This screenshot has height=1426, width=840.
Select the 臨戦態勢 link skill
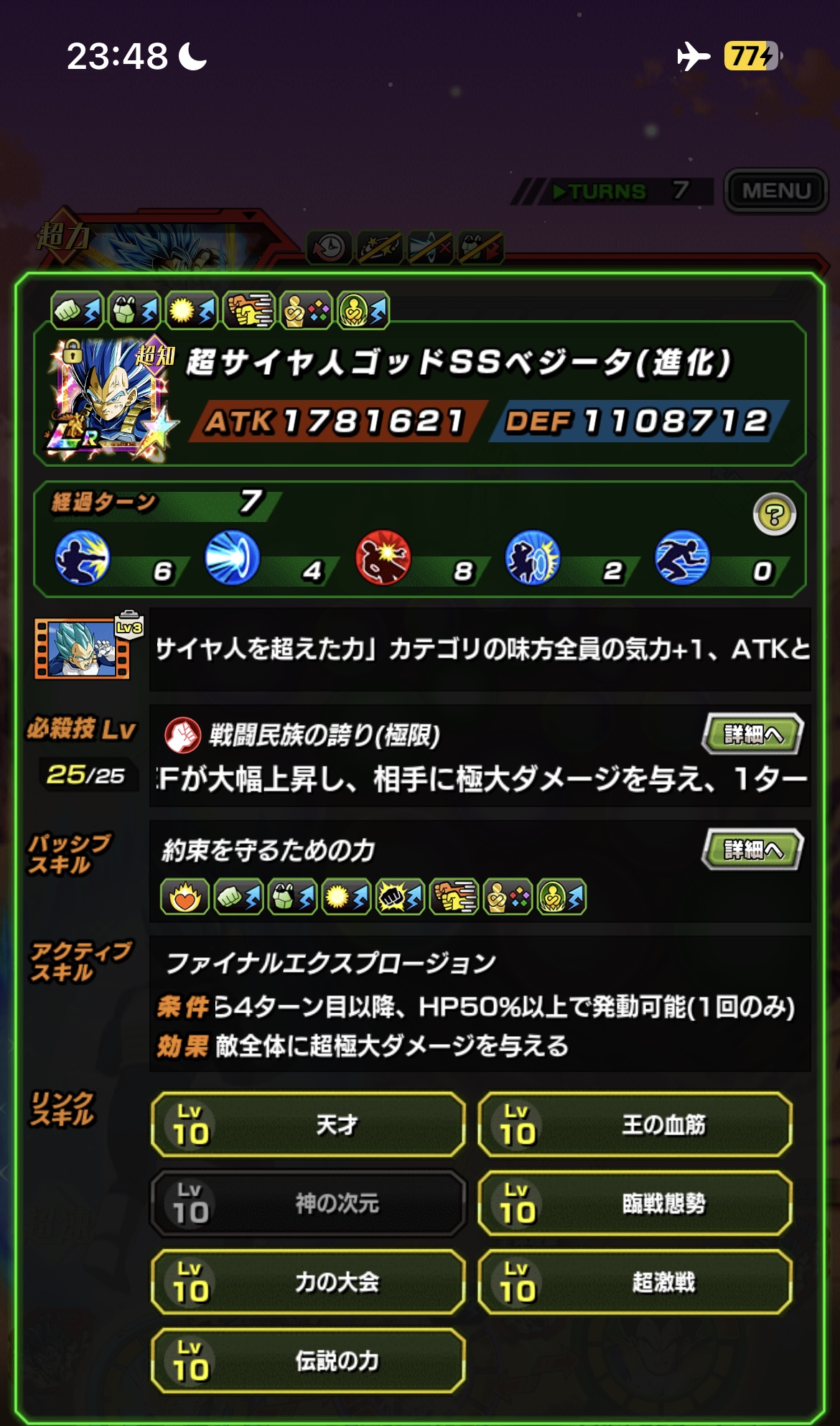click(635, 1203)
